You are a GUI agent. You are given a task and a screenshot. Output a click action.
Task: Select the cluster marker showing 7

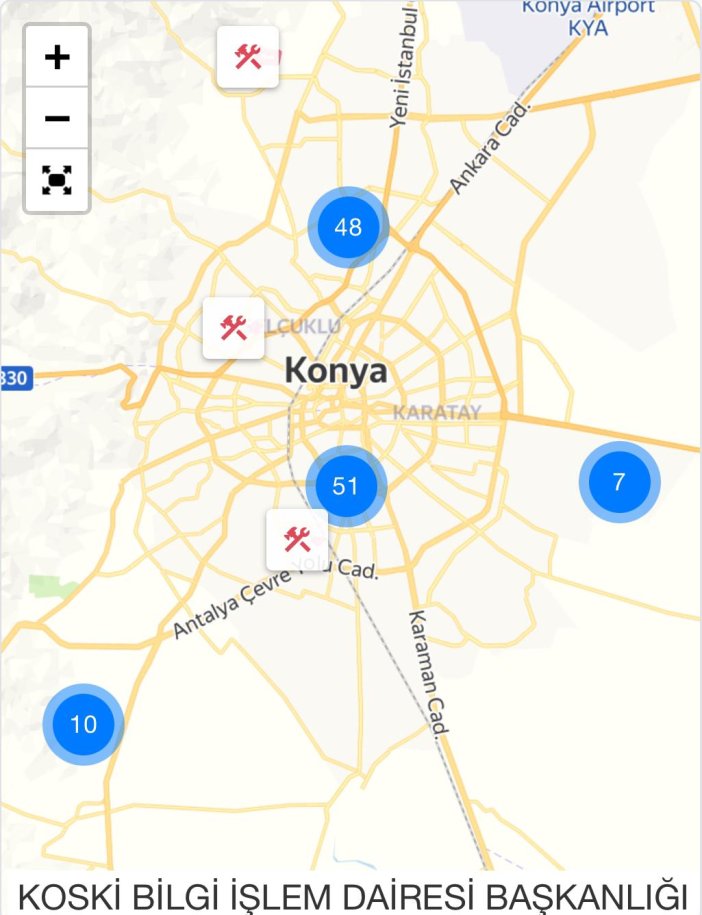(619, 482)
